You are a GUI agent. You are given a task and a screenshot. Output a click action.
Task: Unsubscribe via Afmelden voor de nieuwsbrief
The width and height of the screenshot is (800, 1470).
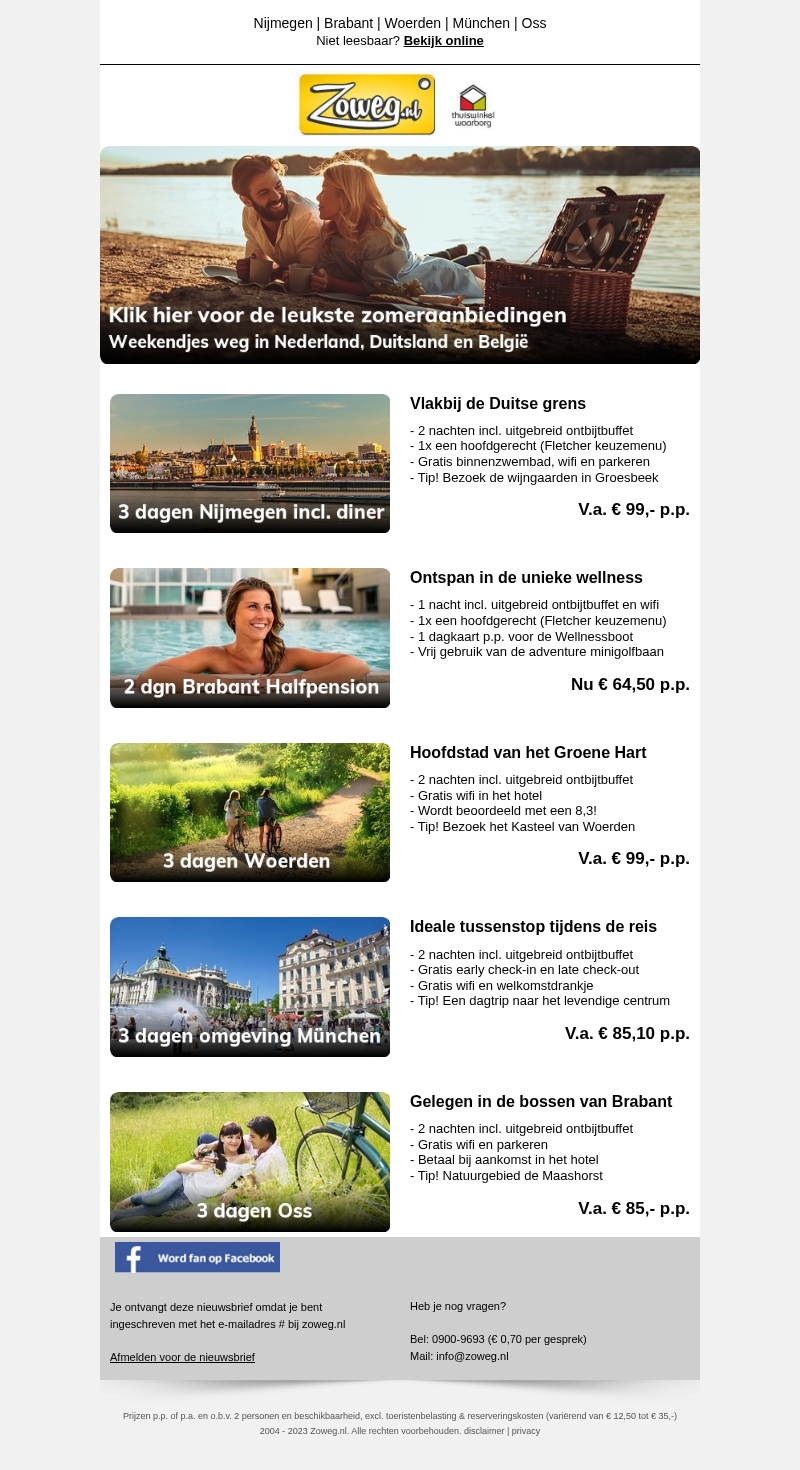point(182,1357)
